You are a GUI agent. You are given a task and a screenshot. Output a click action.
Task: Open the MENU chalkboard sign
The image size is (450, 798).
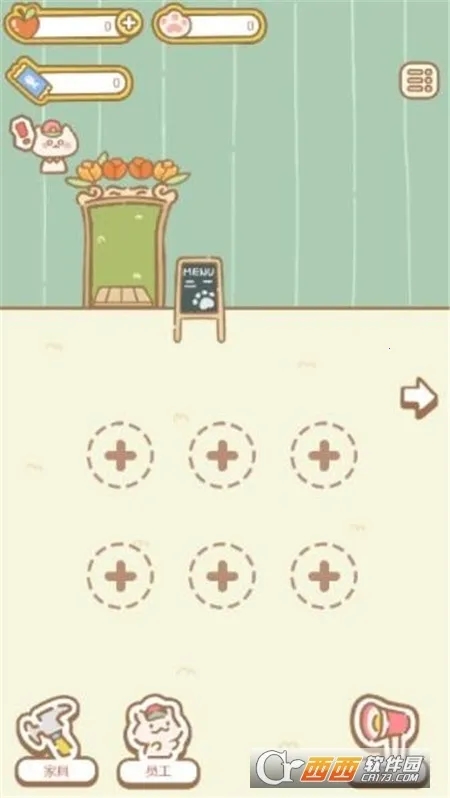point(199,299)
